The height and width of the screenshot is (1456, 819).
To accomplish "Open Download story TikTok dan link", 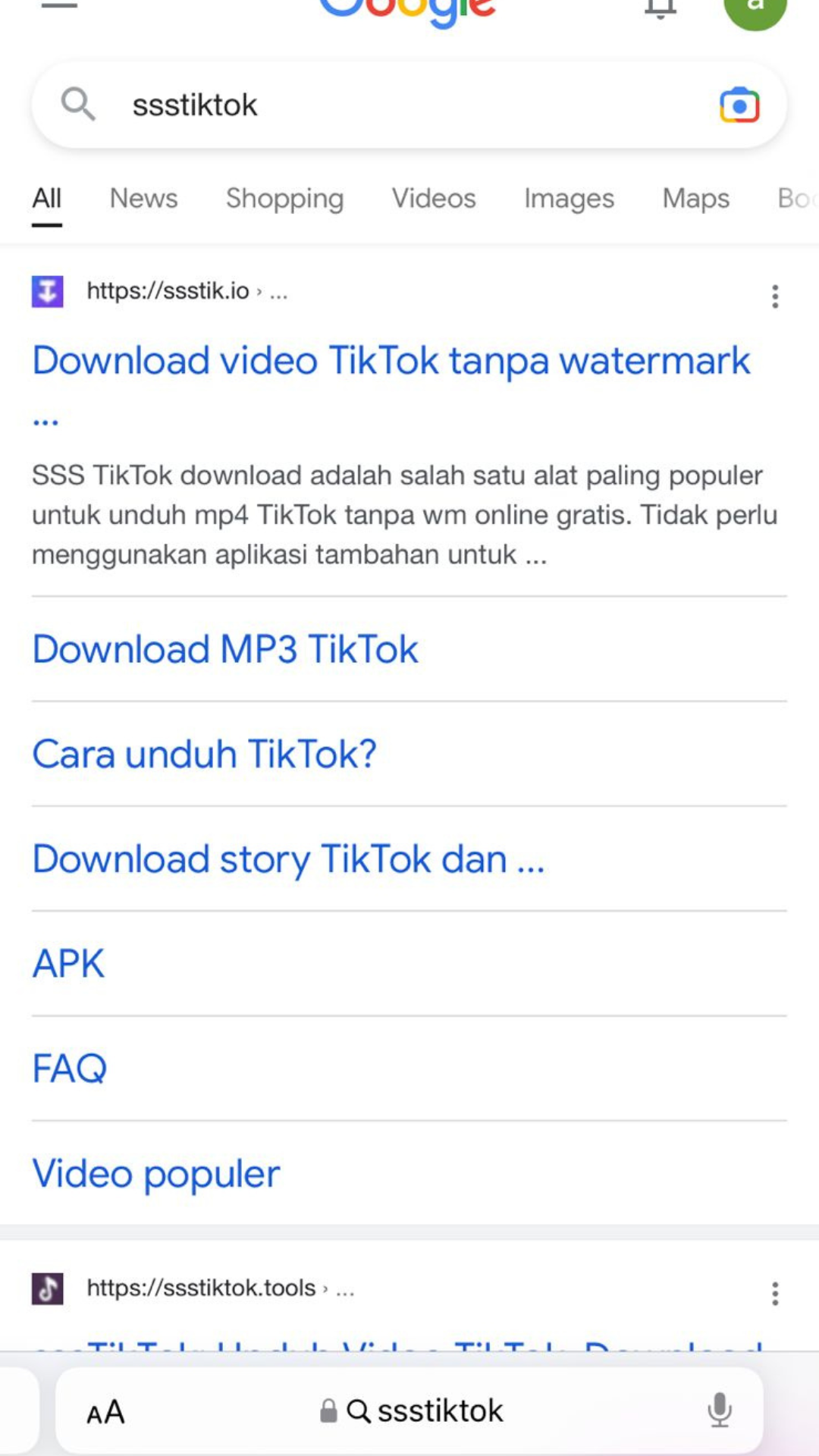I will [x=288, y=859].
